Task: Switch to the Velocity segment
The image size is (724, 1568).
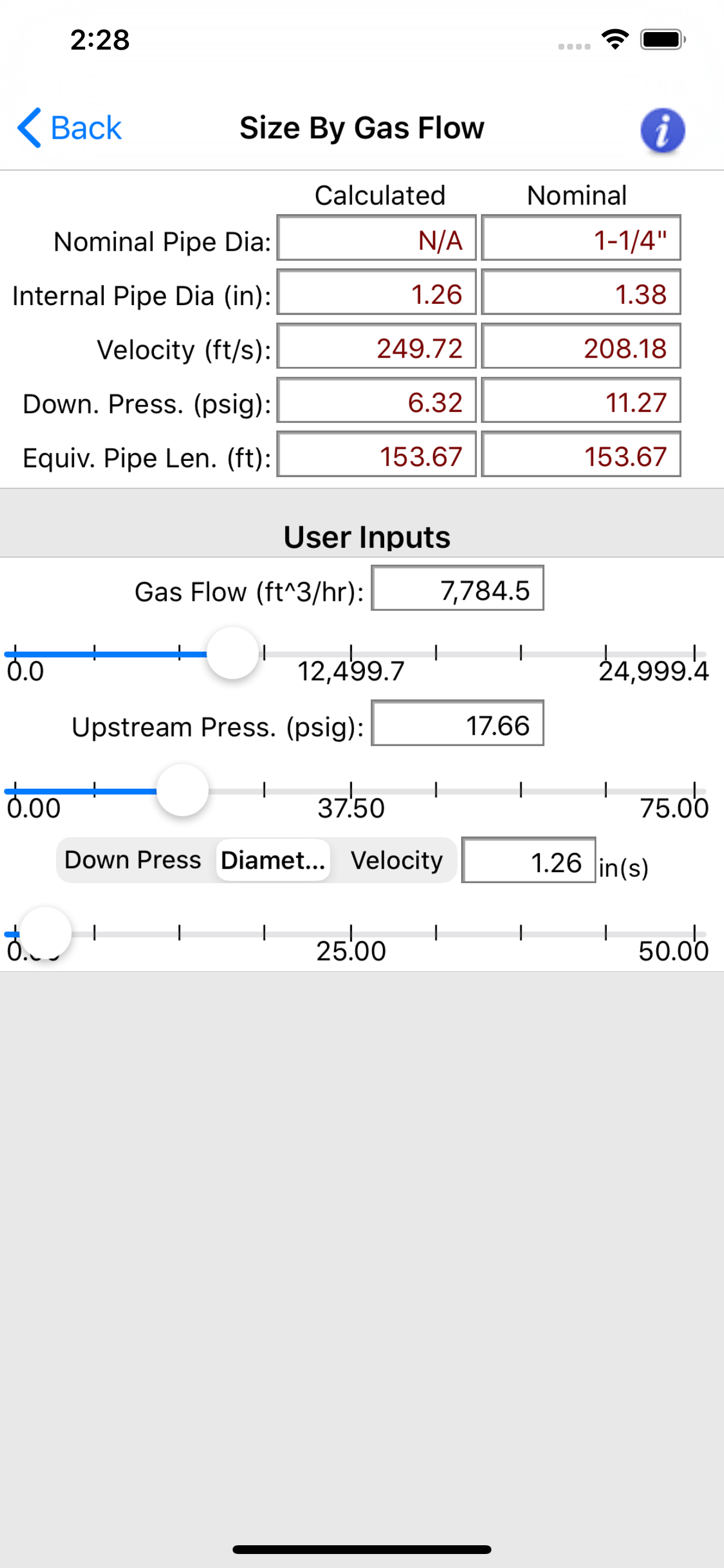Action: [x=396, y=860]
